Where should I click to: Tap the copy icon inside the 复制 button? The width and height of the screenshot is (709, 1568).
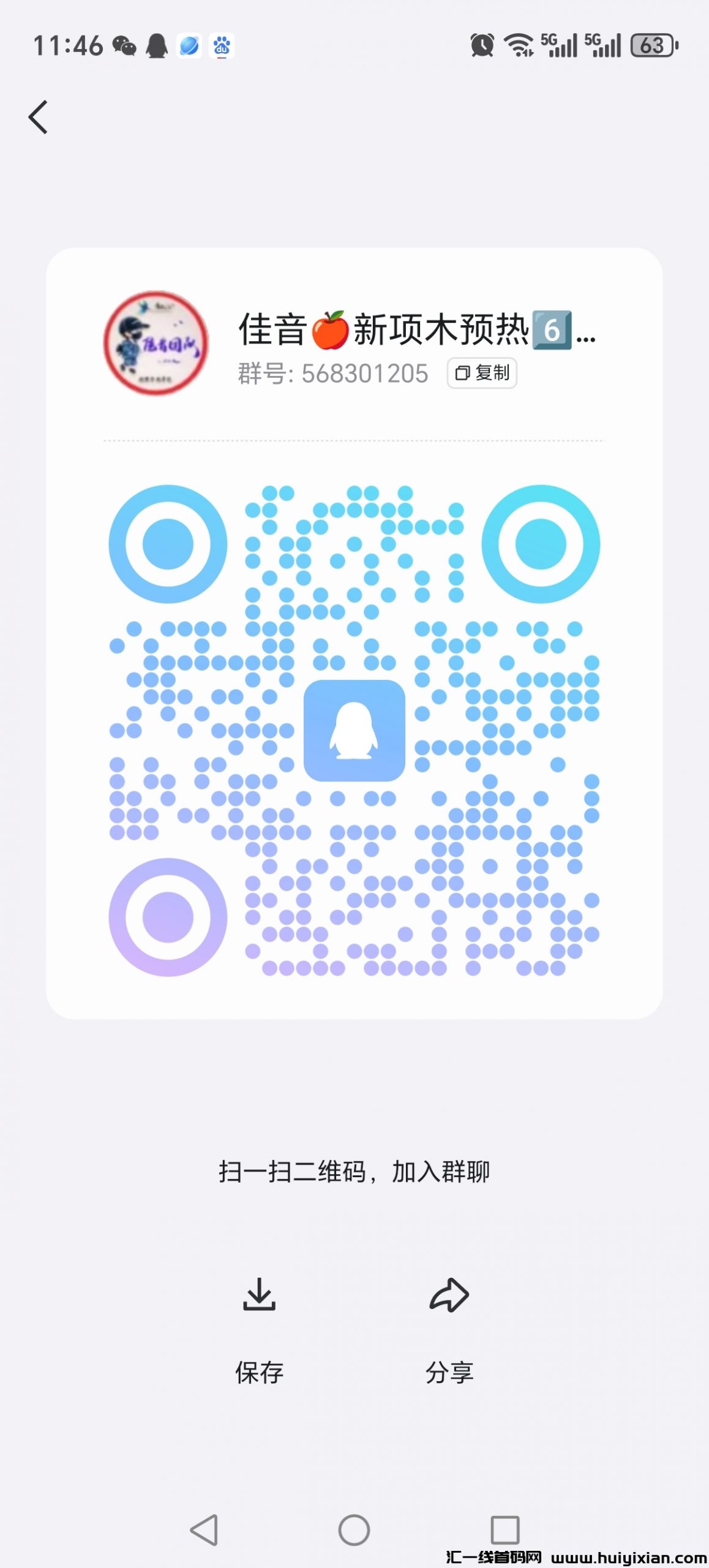coord(463,373)
